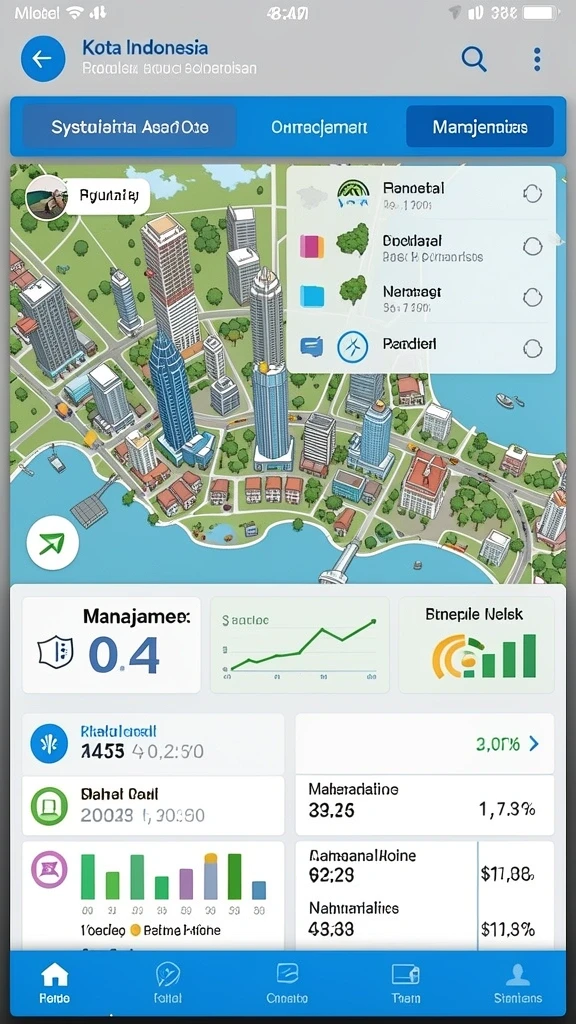
Task: Open the three-dot overflow menu
Action: pyautogui.click(x=537, y=59)
